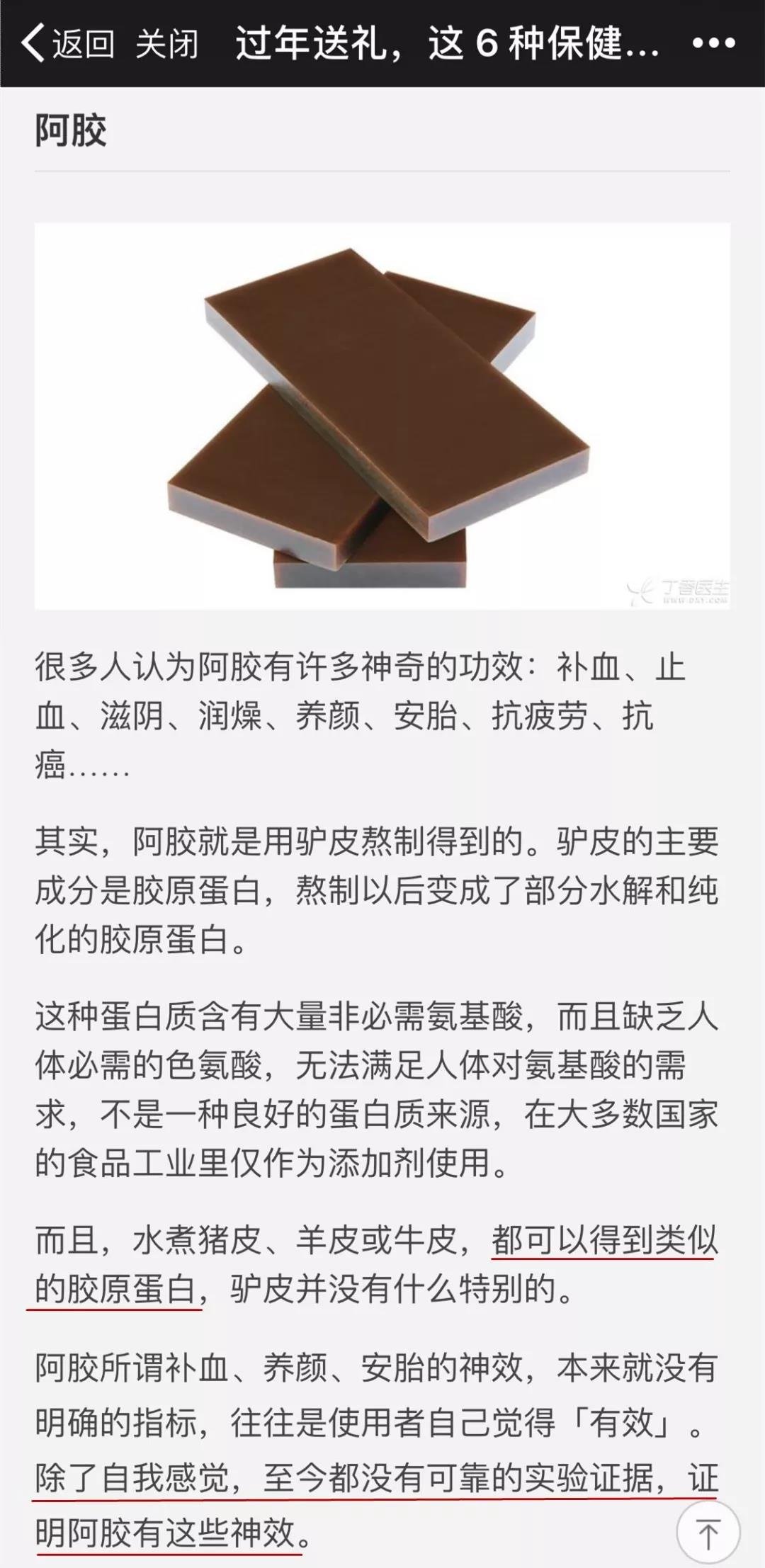Open the three-dot overflow menu
This screenshot has width=765, height=1568.
[713, 43]
